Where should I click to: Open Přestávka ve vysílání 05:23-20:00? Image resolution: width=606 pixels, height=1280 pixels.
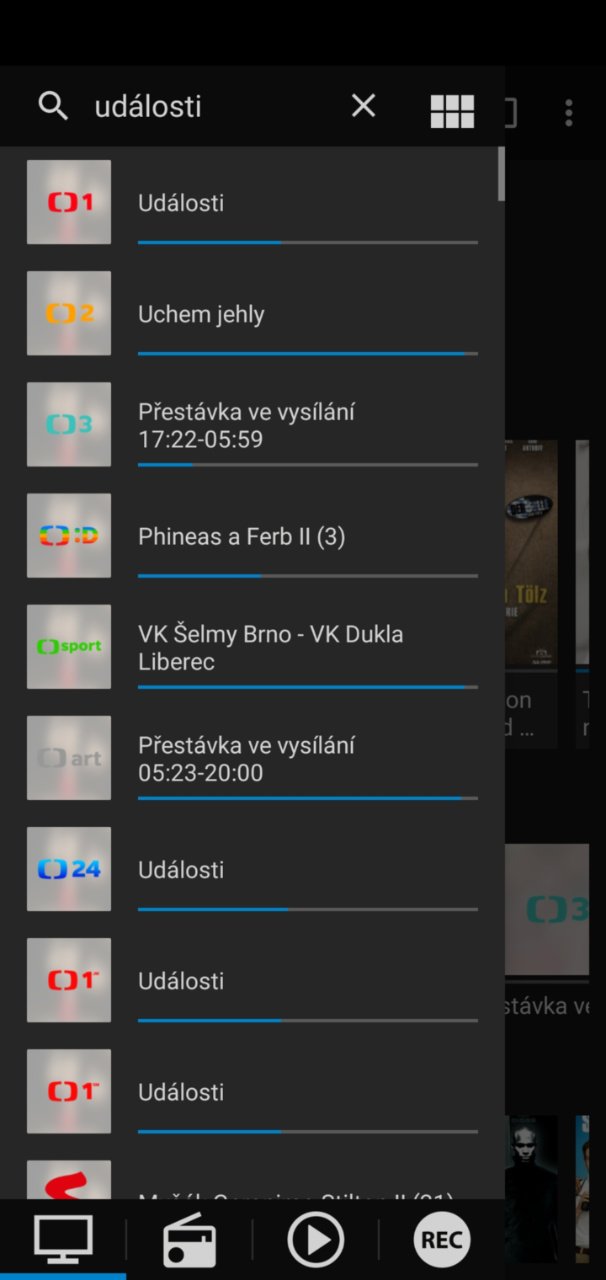coord(252,758)
